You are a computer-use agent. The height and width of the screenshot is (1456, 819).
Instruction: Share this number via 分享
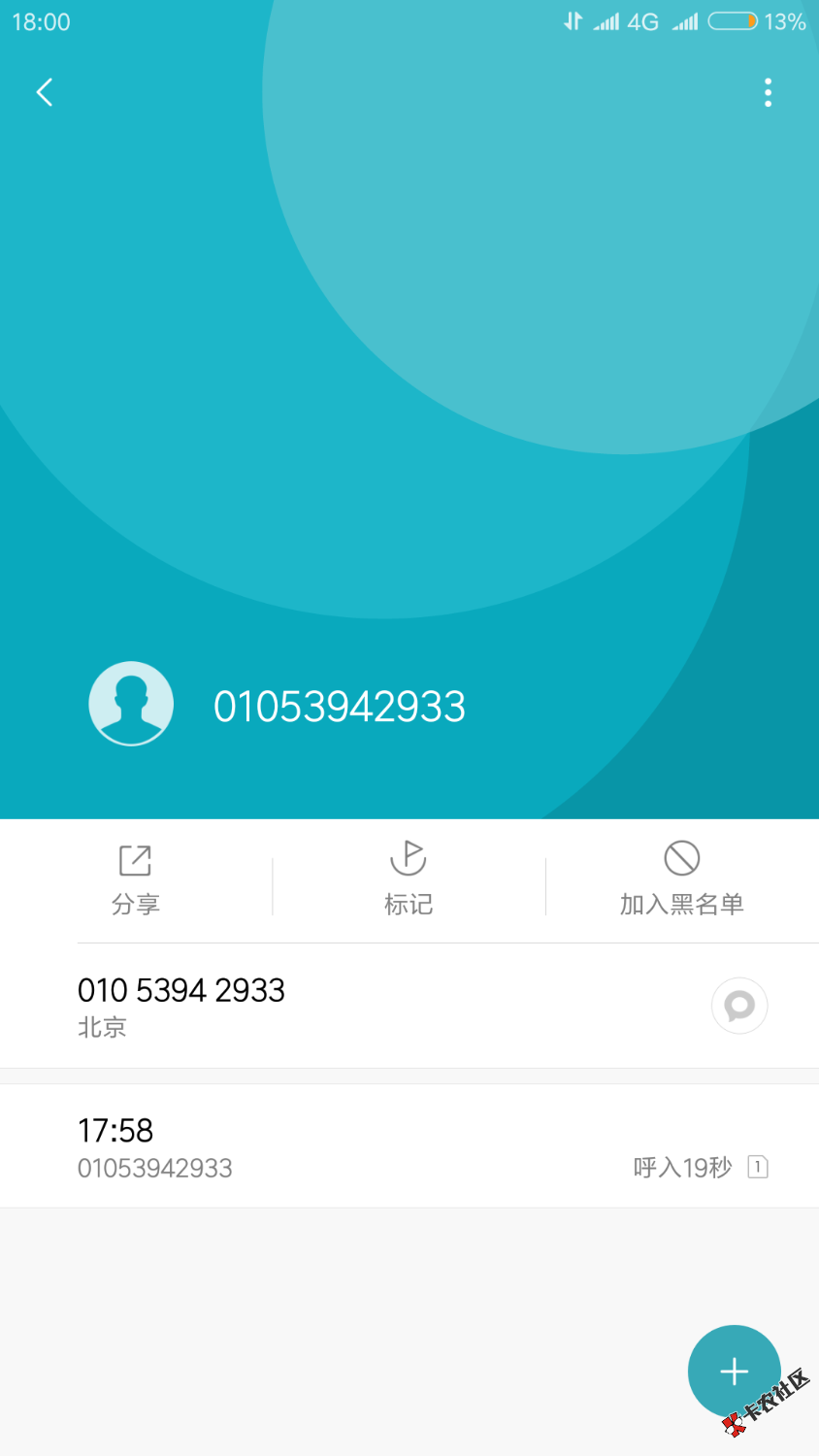click(136, 879)
